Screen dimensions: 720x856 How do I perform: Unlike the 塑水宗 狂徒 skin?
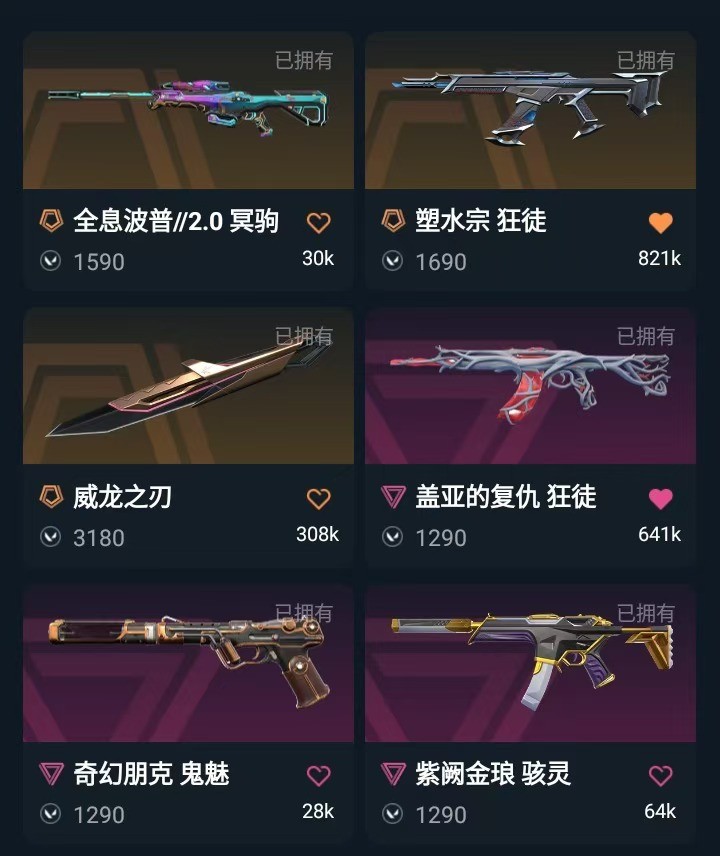point(660,222)
